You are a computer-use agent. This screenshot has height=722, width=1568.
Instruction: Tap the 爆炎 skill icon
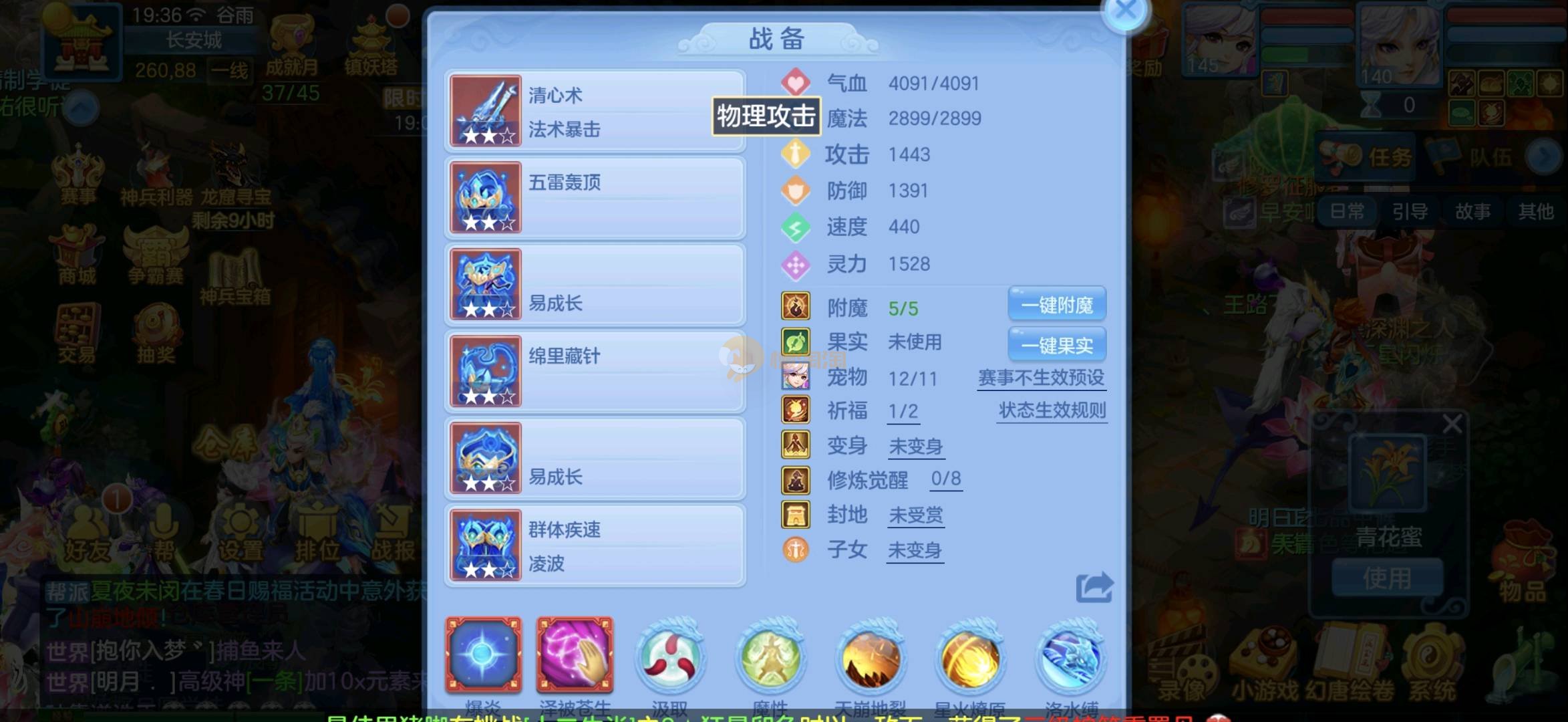pos(484,654)
